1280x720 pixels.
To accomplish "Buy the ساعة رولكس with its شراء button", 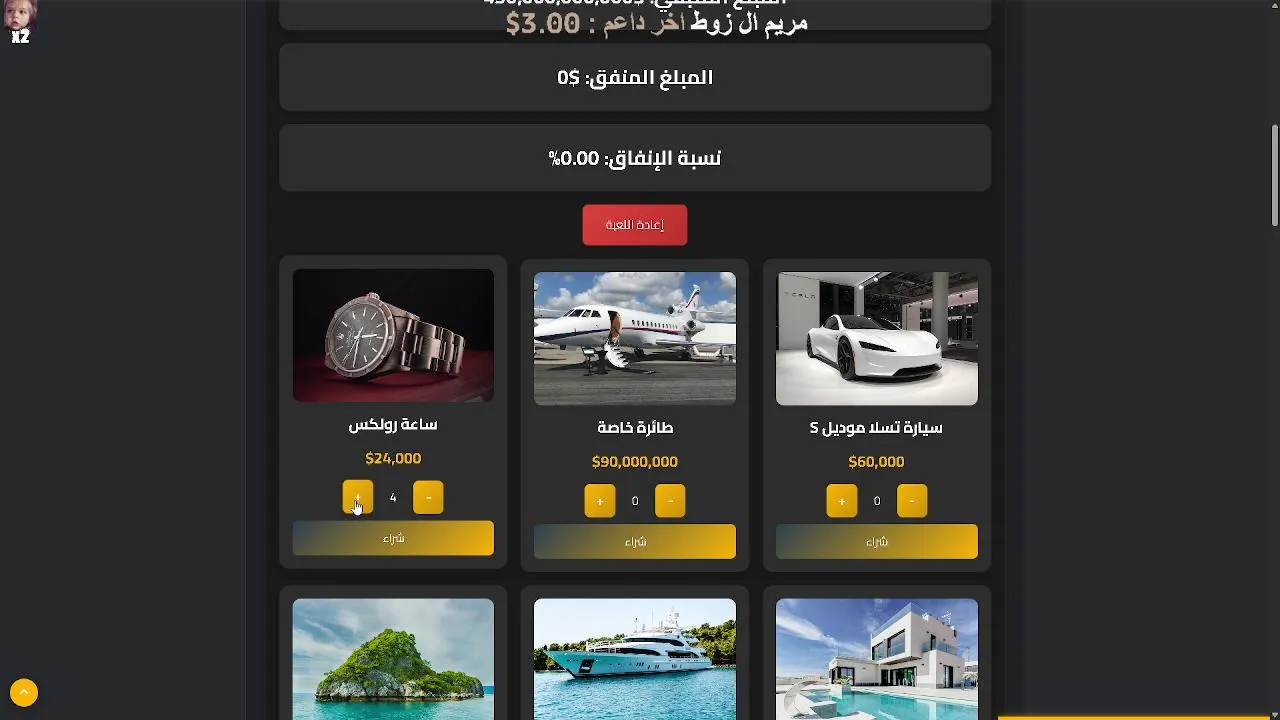I will tap(393, 538).
